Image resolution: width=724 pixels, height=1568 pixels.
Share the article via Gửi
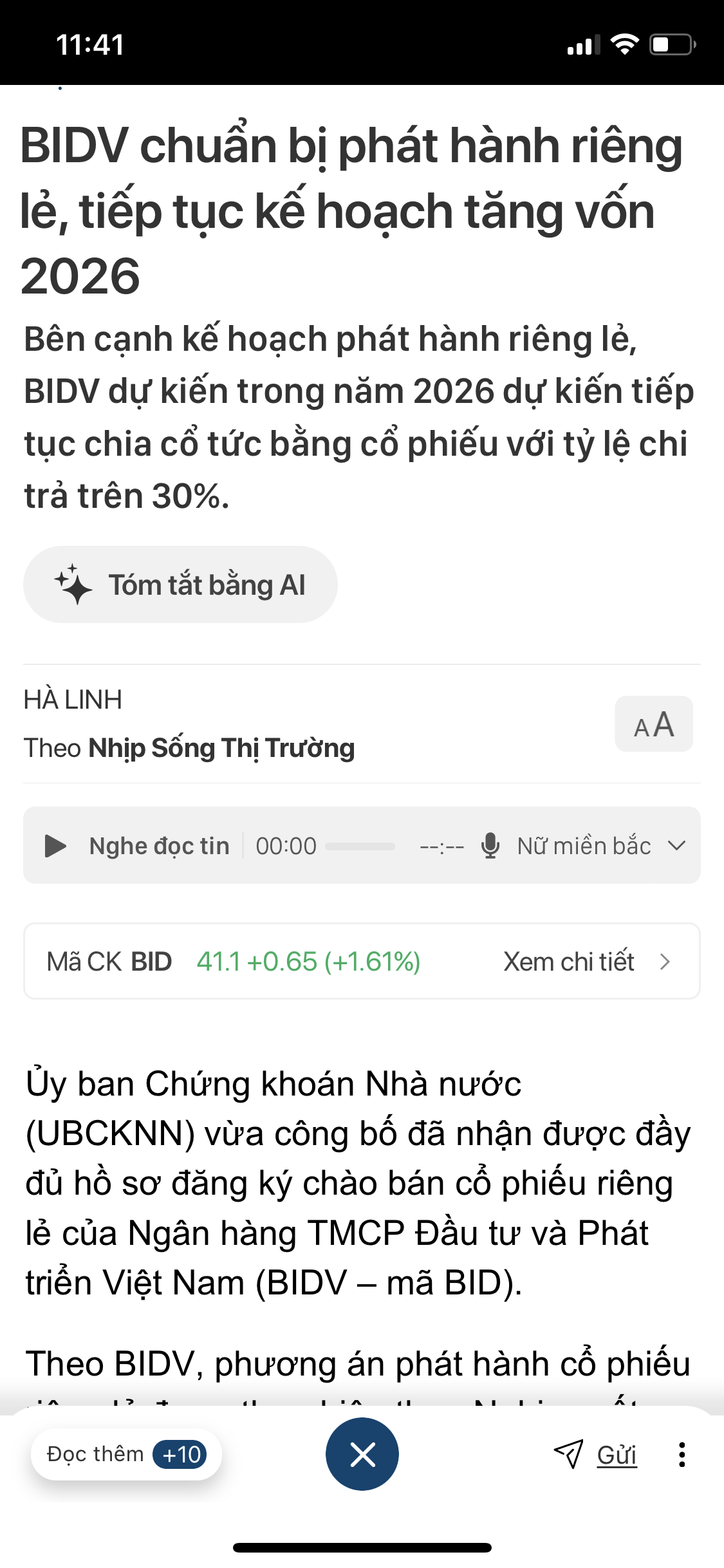[596, 1455]
